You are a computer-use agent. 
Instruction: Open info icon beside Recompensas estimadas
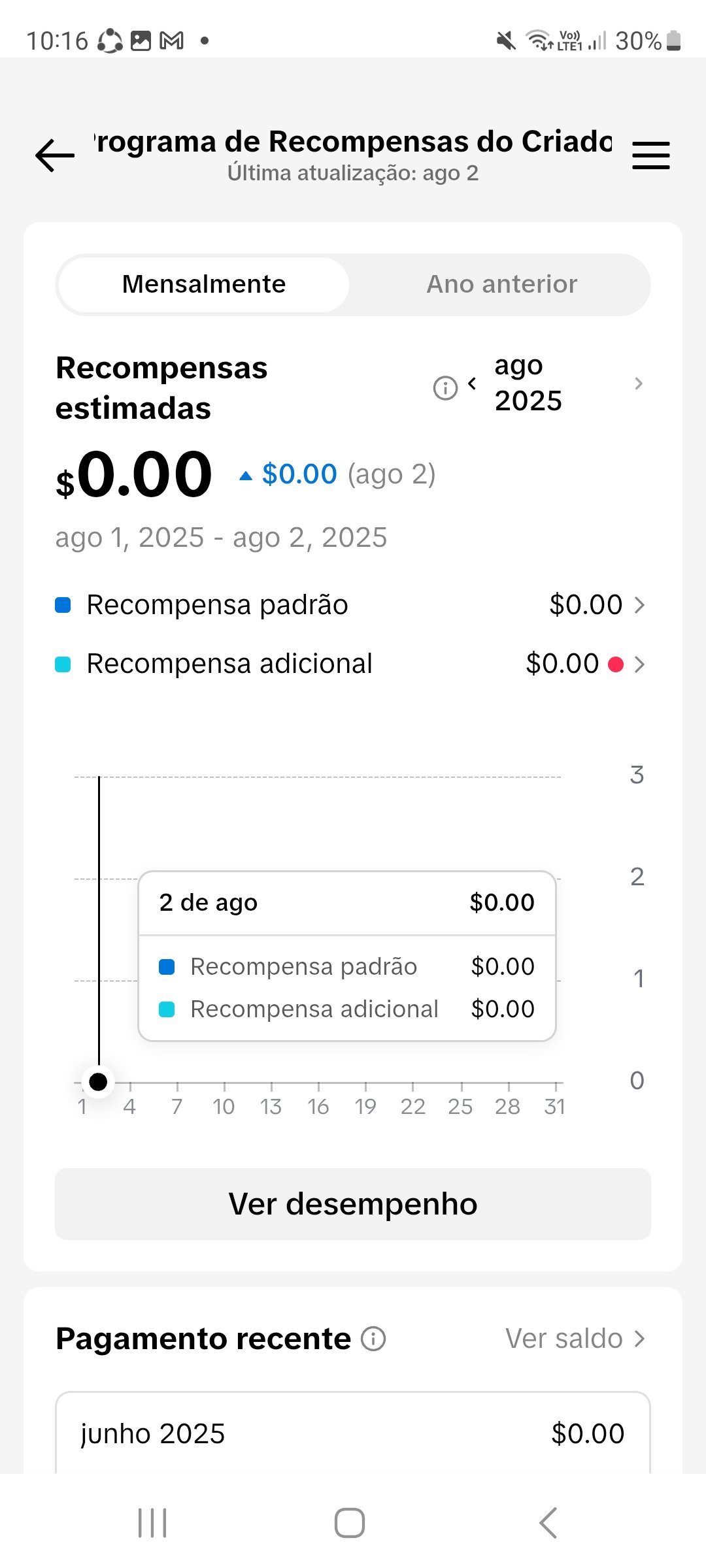[x=445, y=387]
